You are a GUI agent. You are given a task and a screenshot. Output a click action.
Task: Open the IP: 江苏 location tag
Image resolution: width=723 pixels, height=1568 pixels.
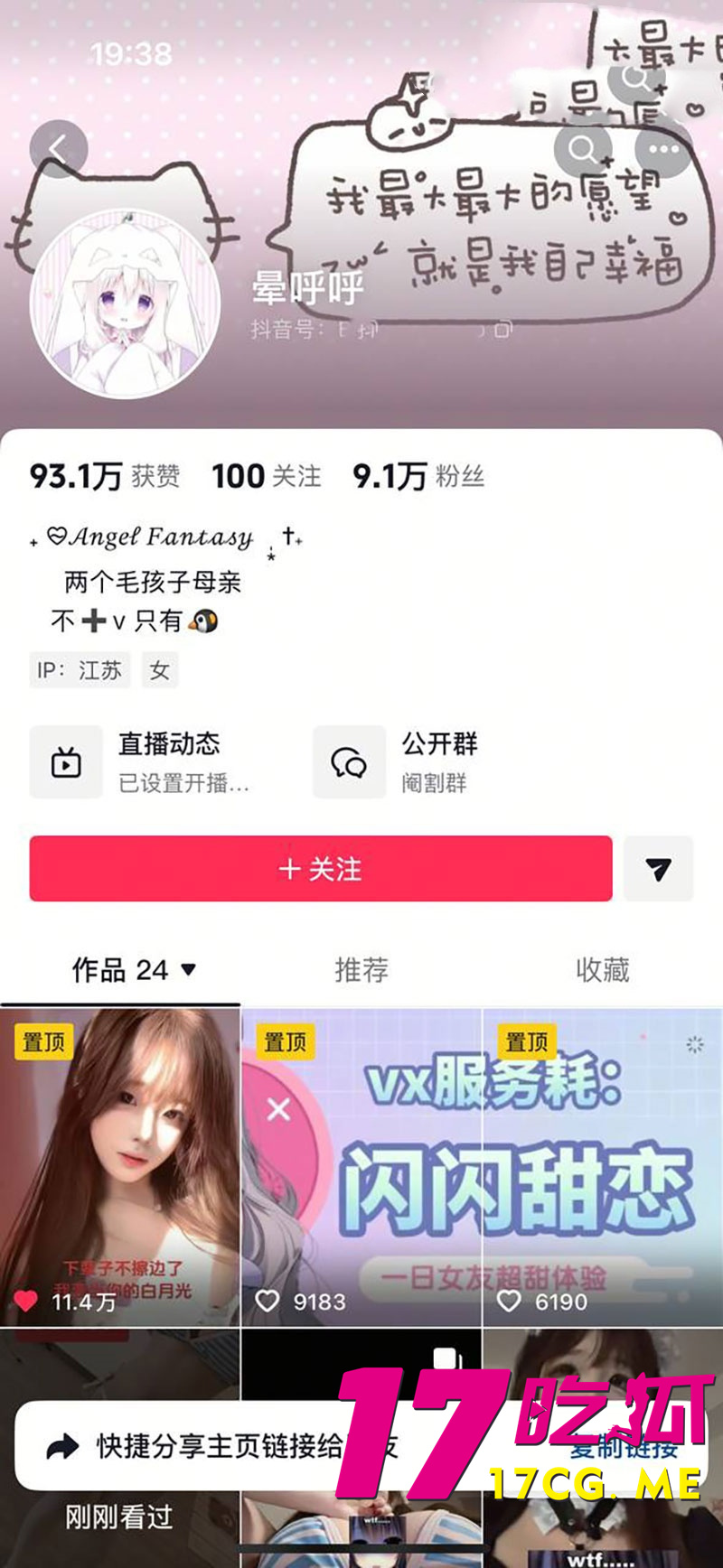pyautogui.click(x=80, y=670)
